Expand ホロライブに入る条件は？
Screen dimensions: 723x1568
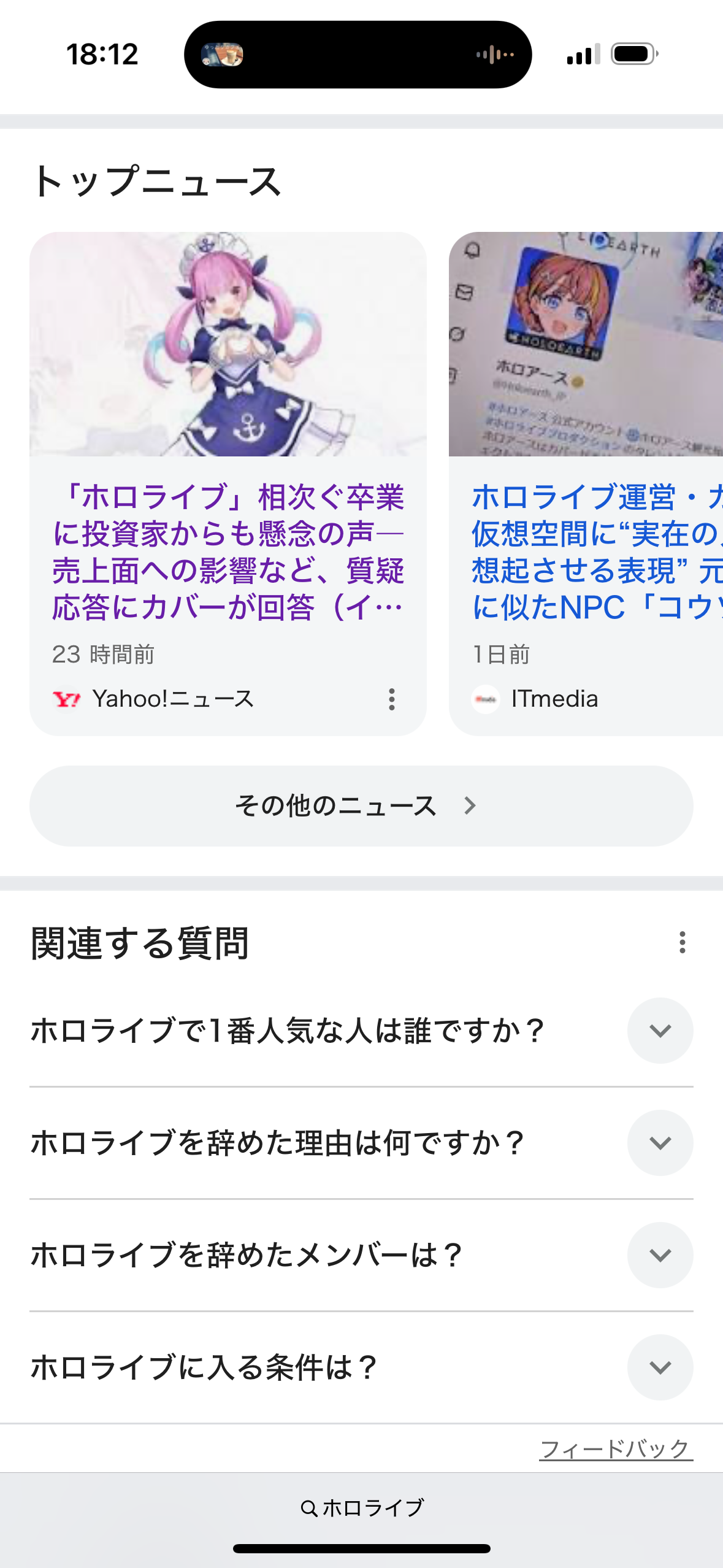(660, 1367)
